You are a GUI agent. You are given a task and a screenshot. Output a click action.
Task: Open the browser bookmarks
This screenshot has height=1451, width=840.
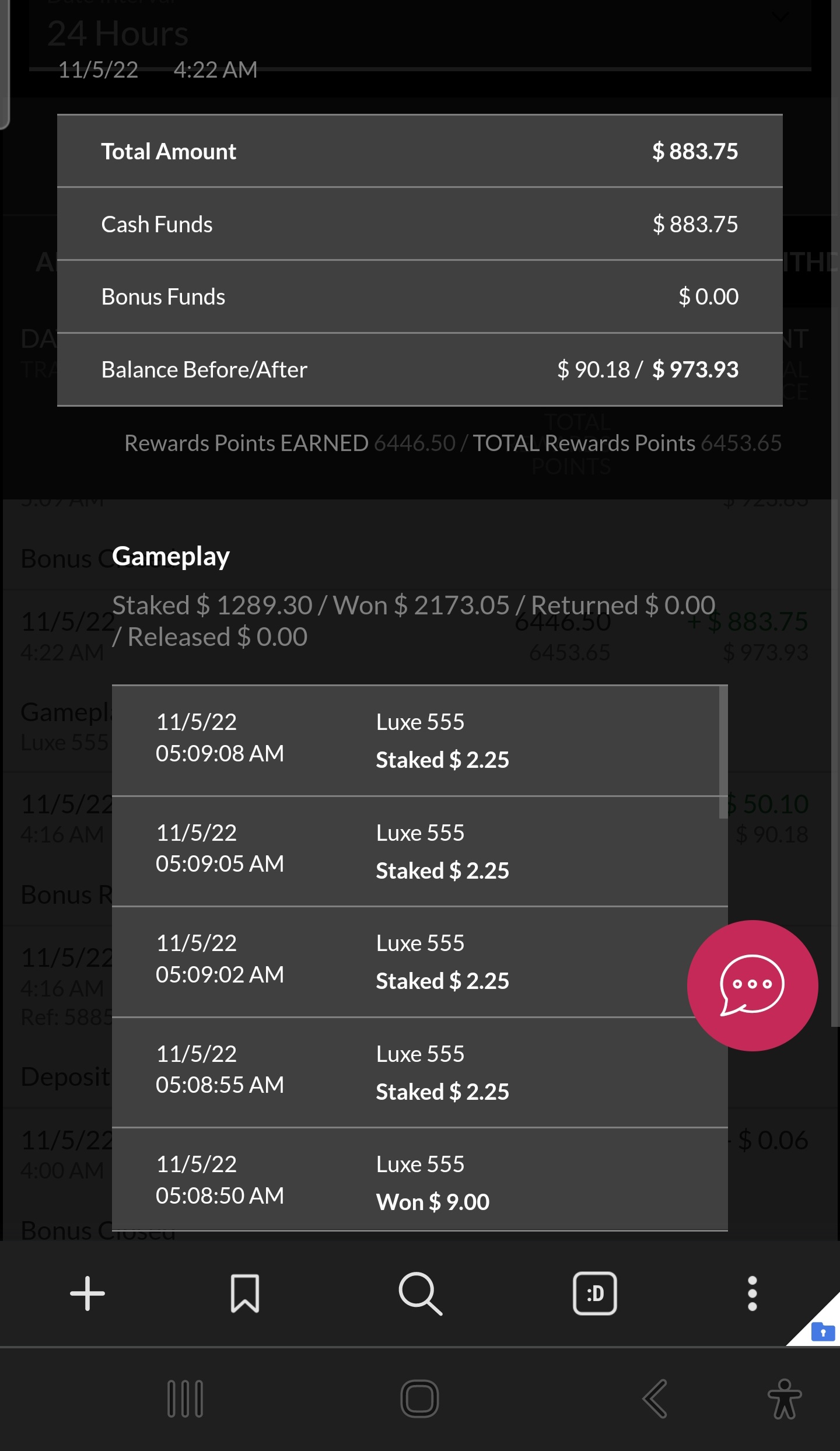pos(245,1293)
